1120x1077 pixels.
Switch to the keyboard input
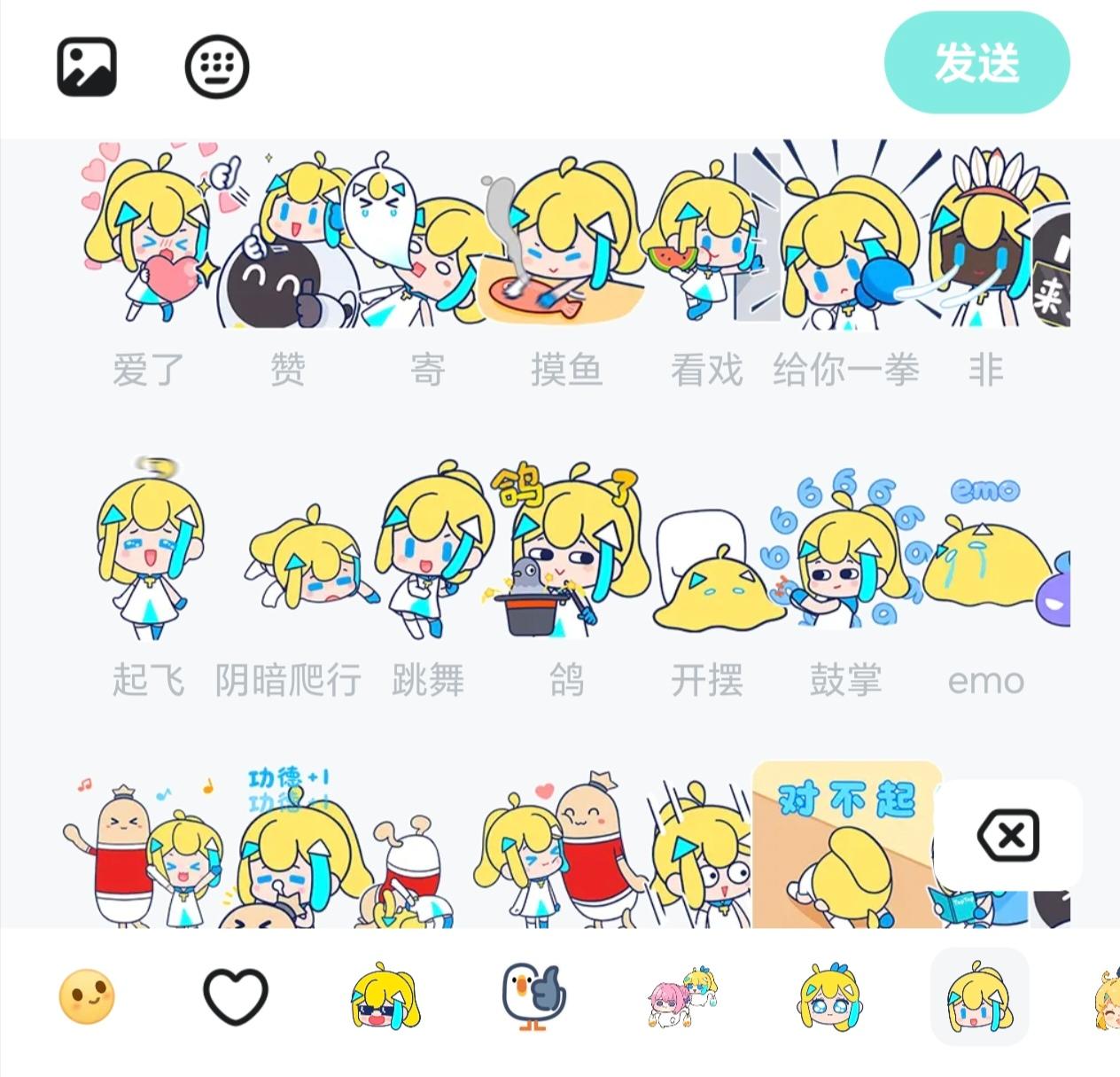pos(217,66)
